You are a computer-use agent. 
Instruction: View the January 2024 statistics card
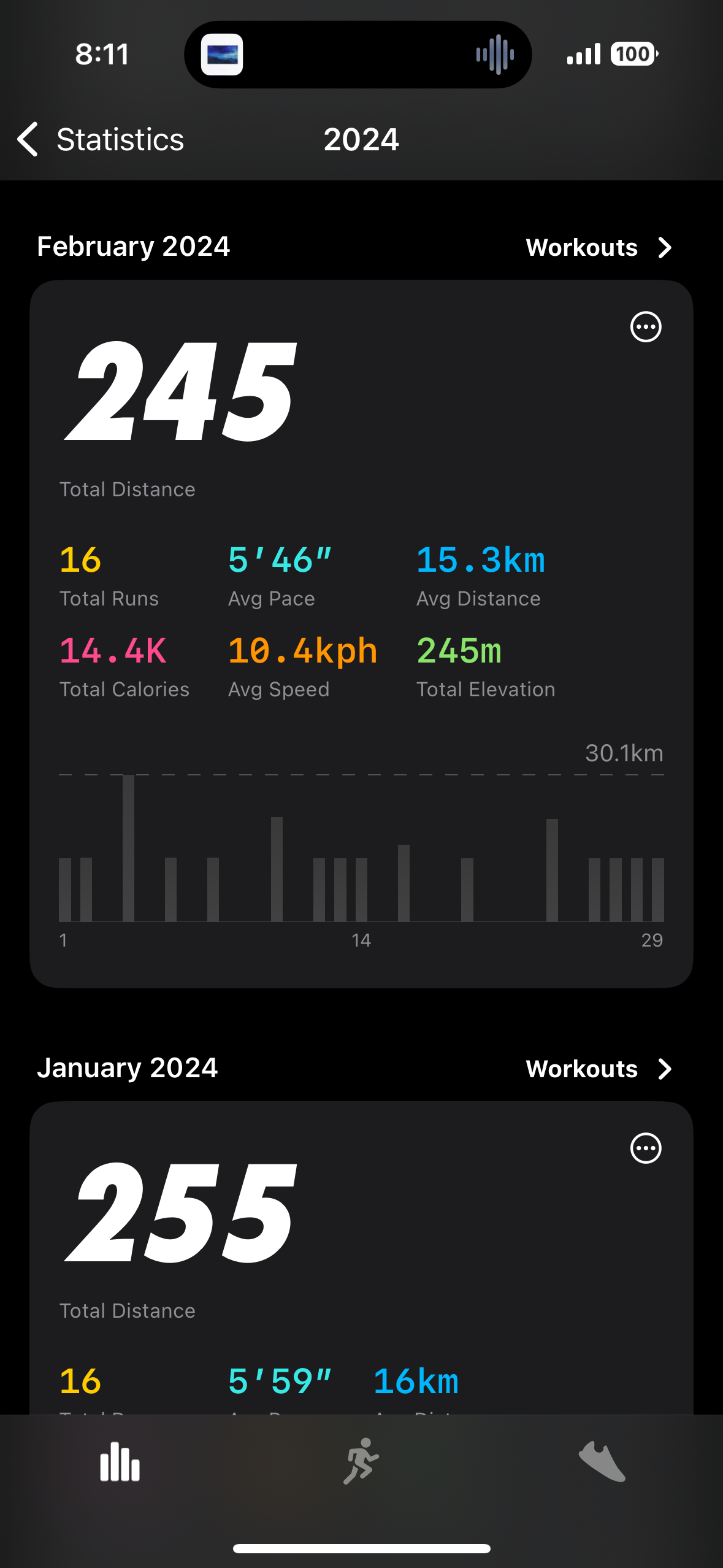[361, 1258]
